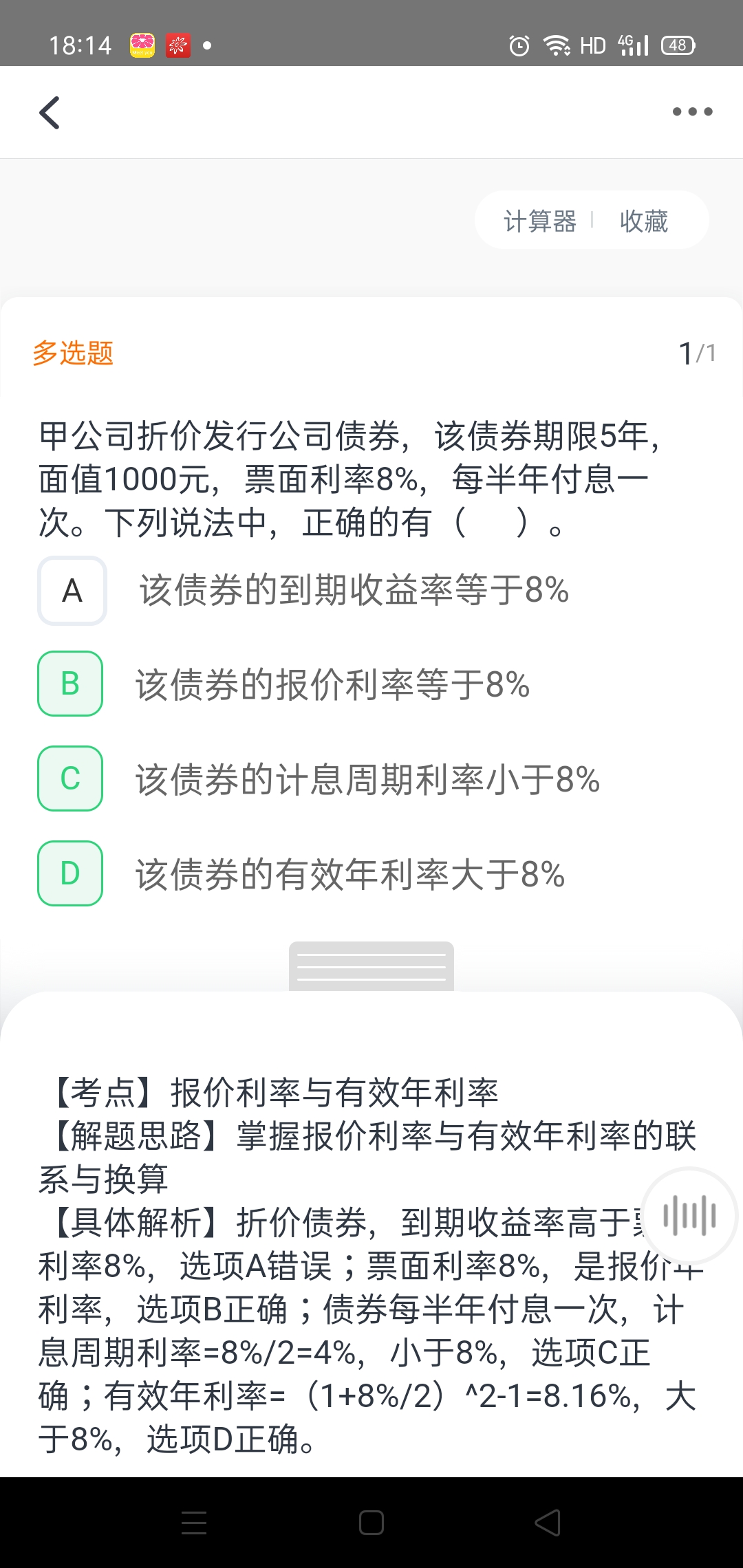Go back using the top-left arrow
This screenshot has width=743, height=1568.
50,113
